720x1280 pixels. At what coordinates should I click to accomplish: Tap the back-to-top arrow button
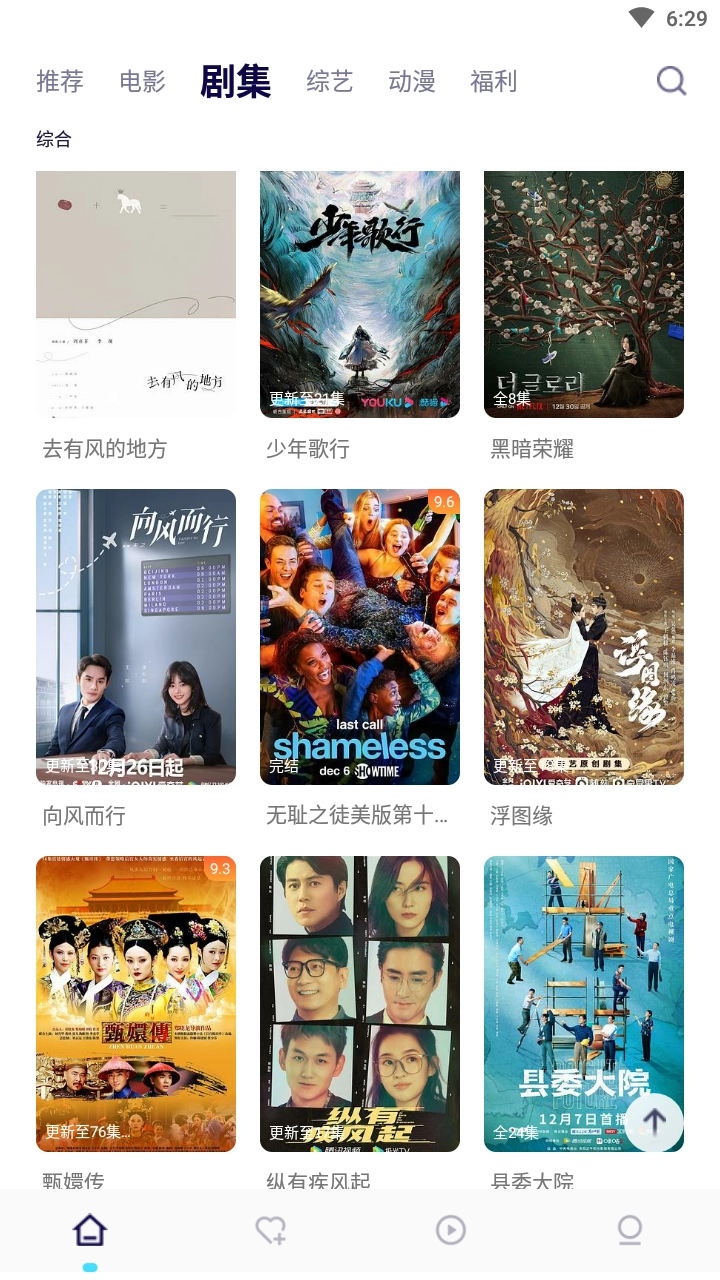click(655, 1123)
